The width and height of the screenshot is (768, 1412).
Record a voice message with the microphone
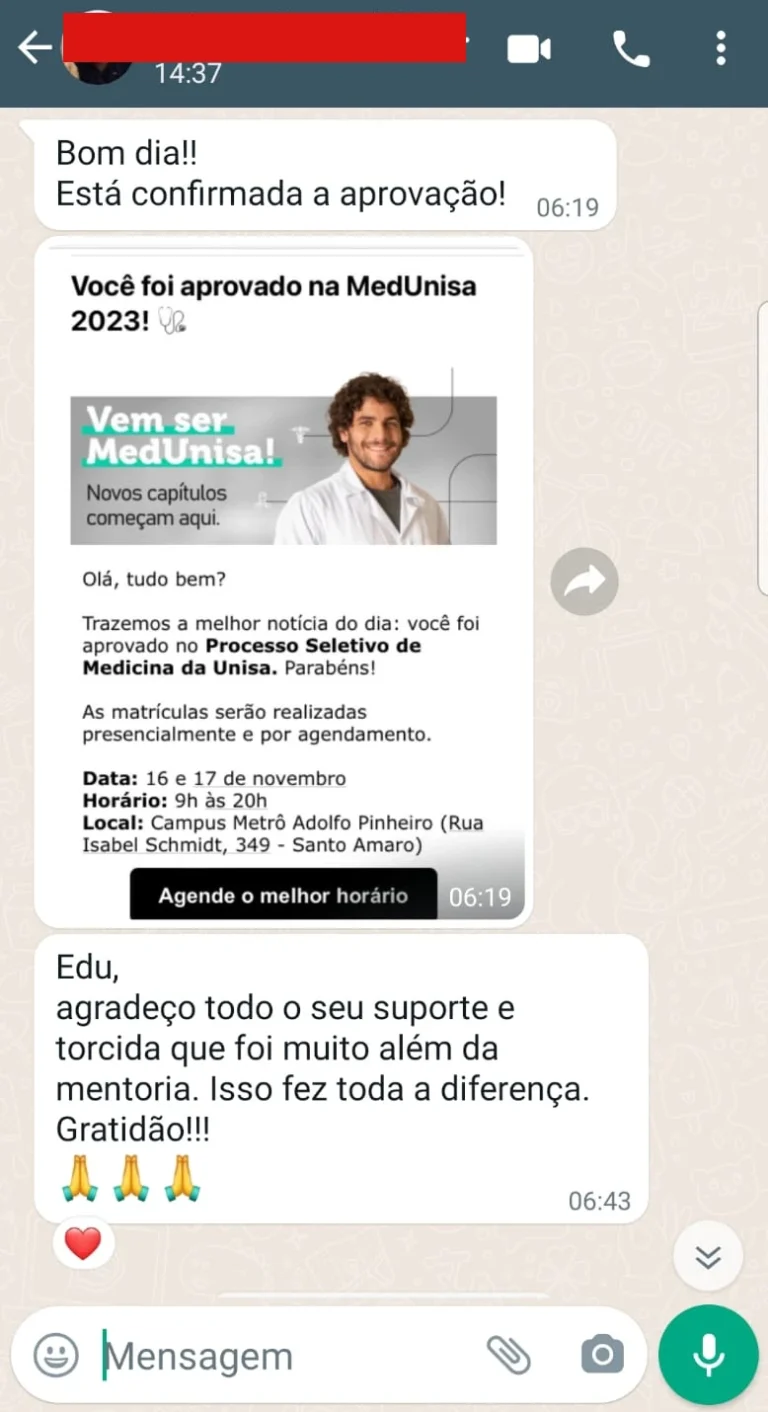point(708,1354)
